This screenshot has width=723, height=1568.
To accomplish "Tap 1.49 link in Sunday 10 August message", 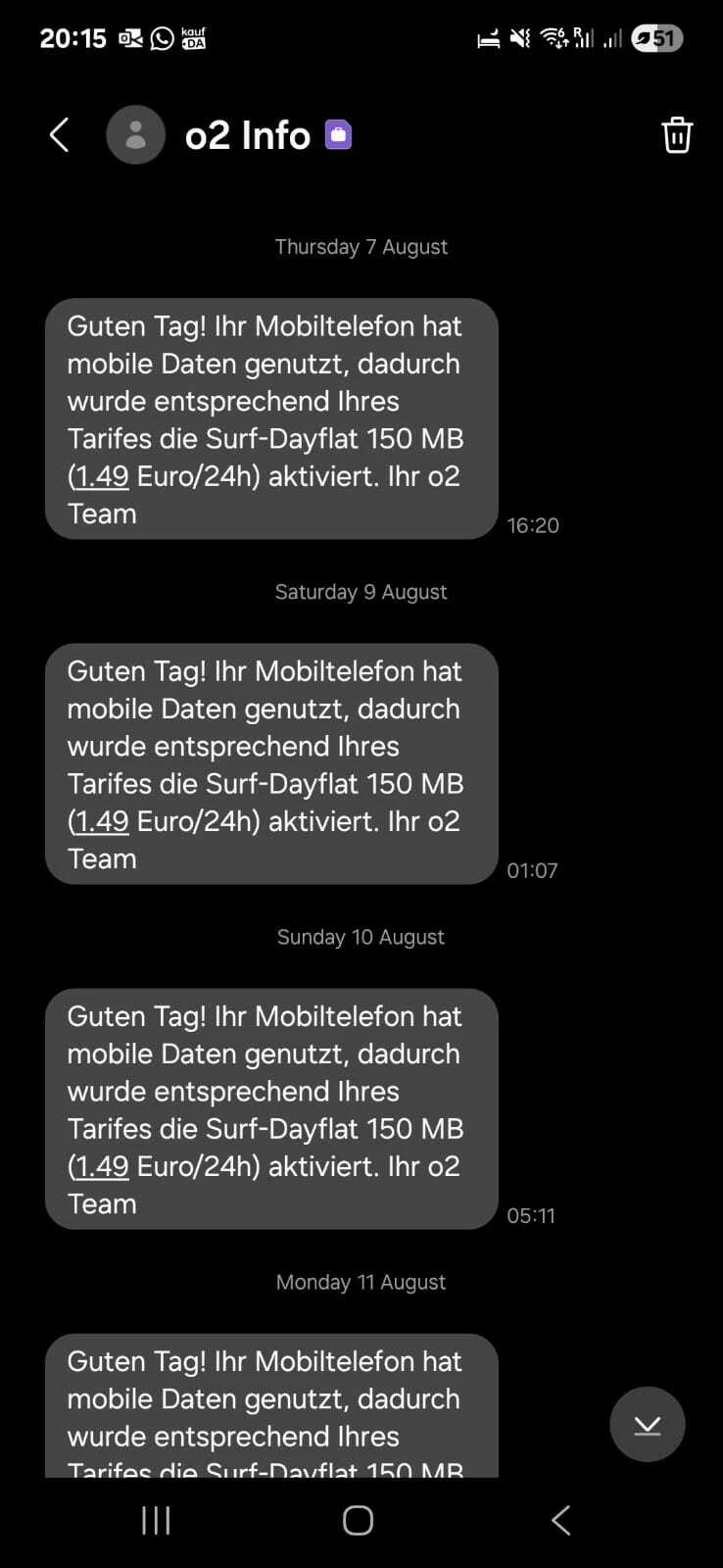I will [102, 1166].
